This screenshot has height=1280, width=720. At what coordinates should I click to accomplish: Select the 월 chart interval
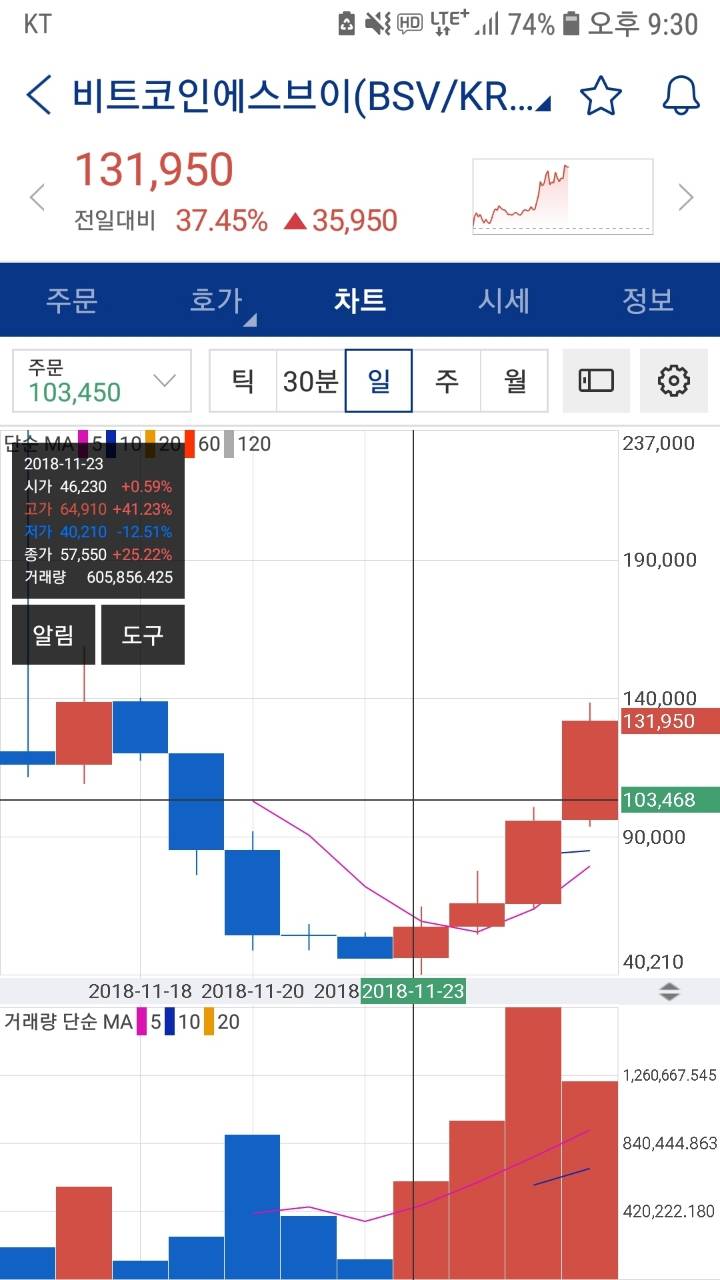515,381
